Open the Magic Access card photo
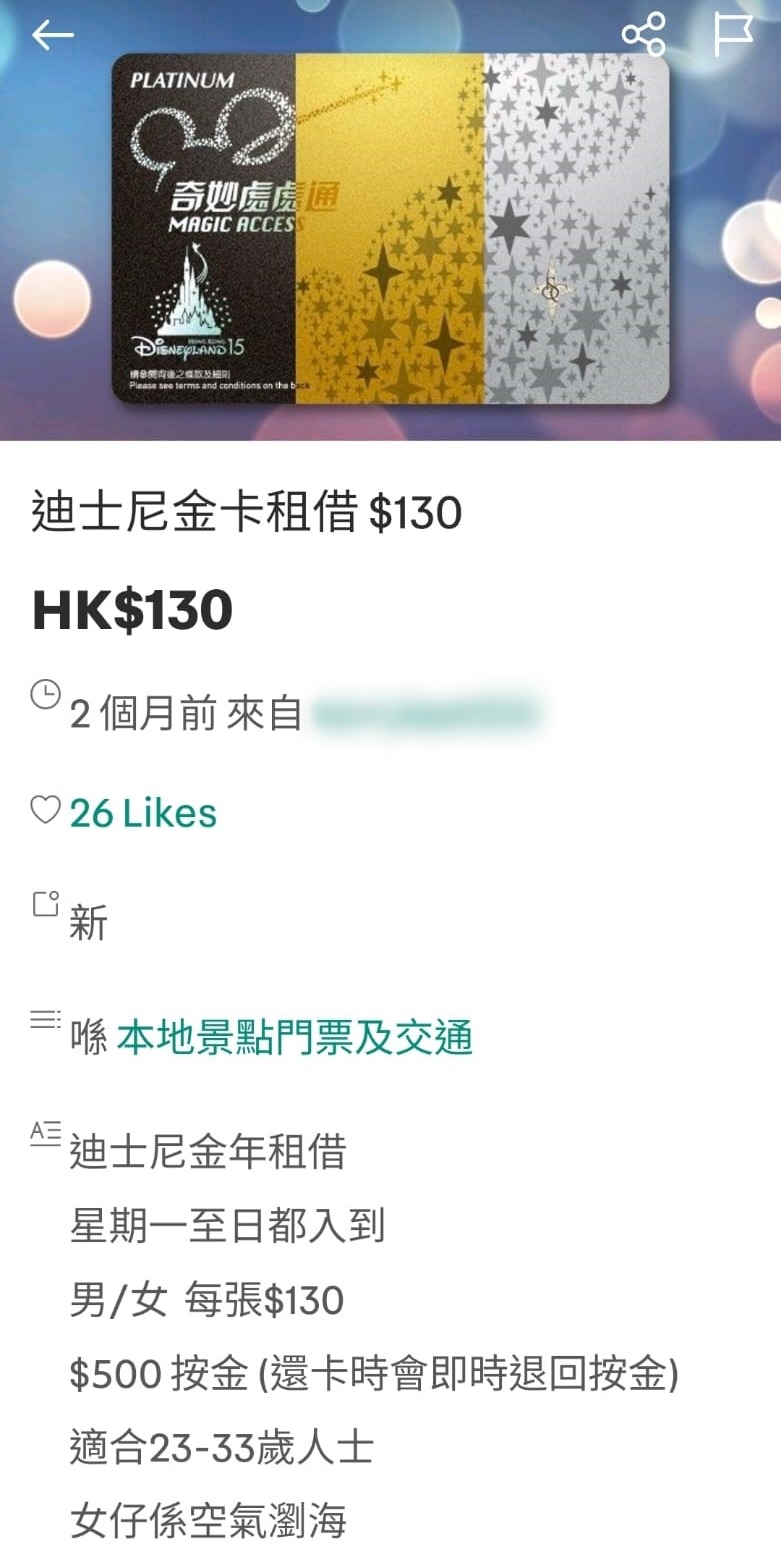781x1554 pixels. [x=390, y=228]
